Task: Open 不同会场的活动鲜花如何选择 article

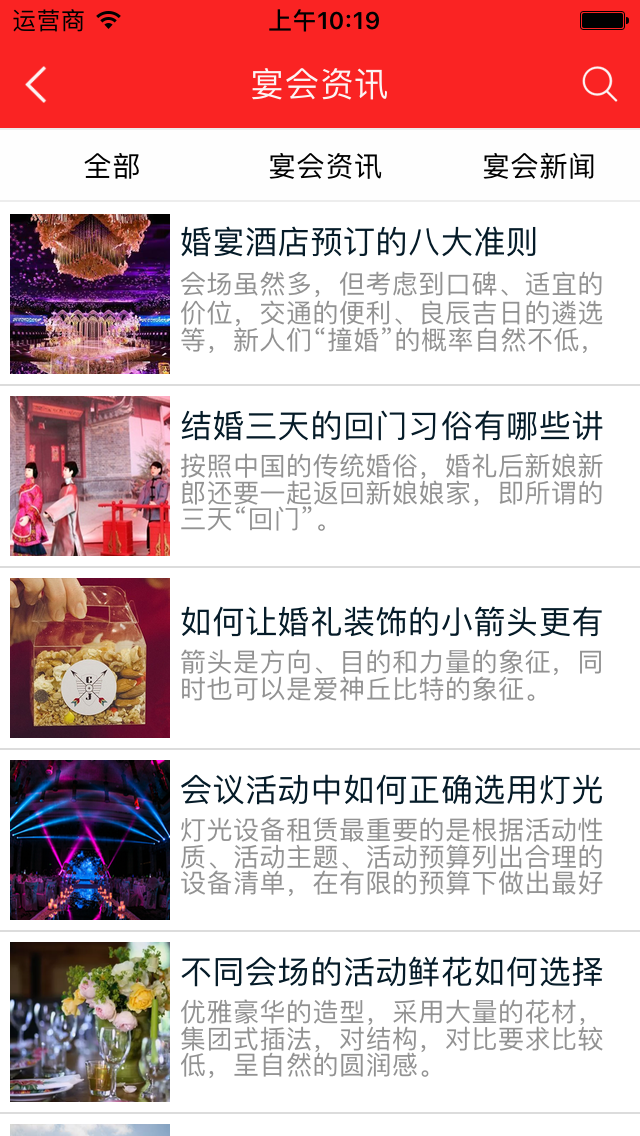Action: click(391, 971)
